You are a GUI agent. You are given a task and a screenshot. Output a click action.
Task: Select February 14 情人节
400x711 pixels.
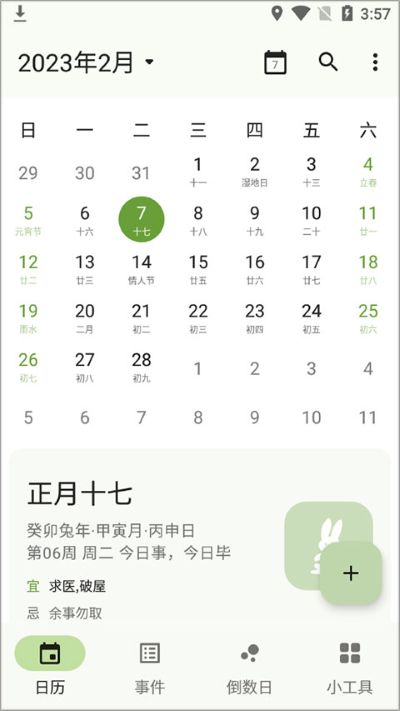pos(141,269)
